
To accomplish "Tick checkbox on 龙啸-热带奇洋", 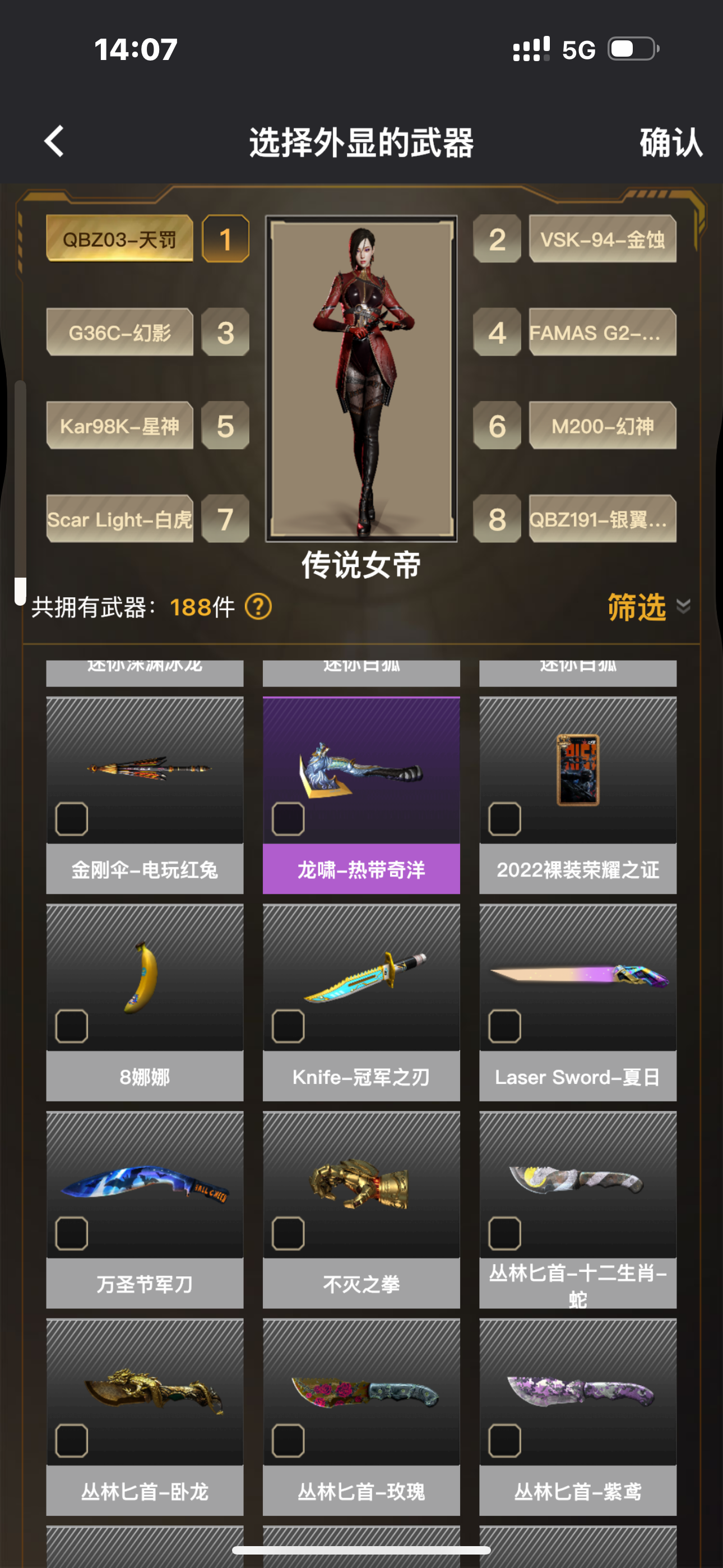I will 289,819.
